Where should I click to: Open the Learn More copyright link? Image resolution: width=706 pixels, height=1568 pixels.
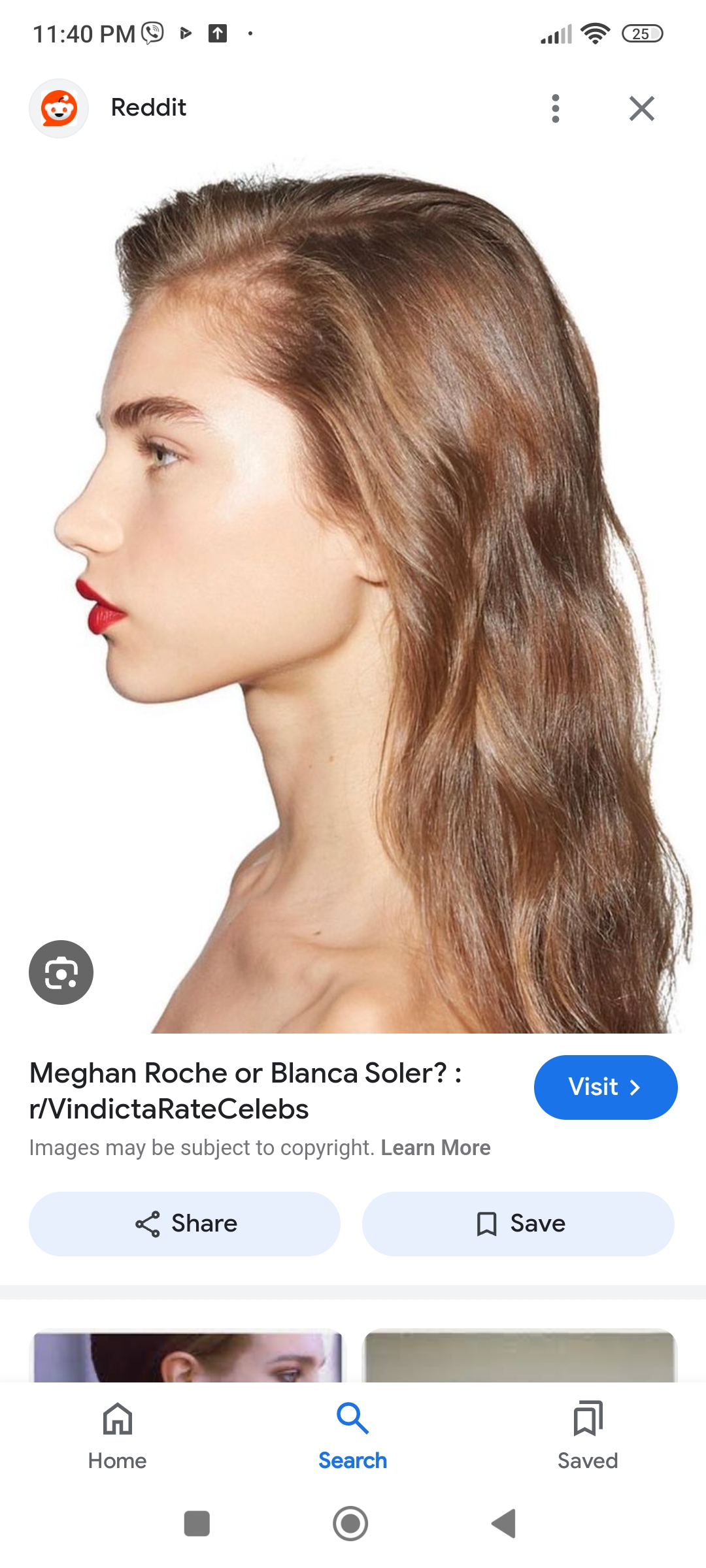coord(435,1148)
